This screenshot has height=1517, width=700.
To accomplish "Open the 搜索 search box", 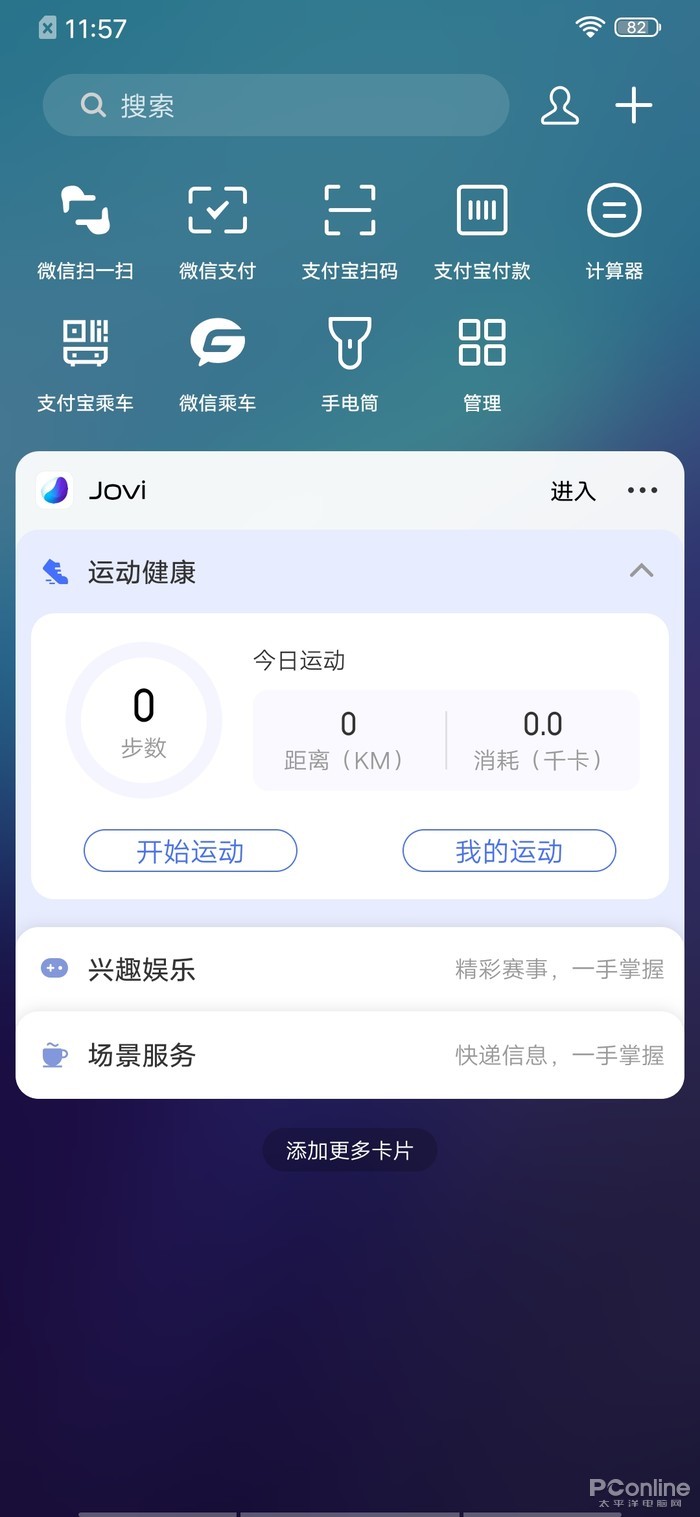I will pos(276,105).
